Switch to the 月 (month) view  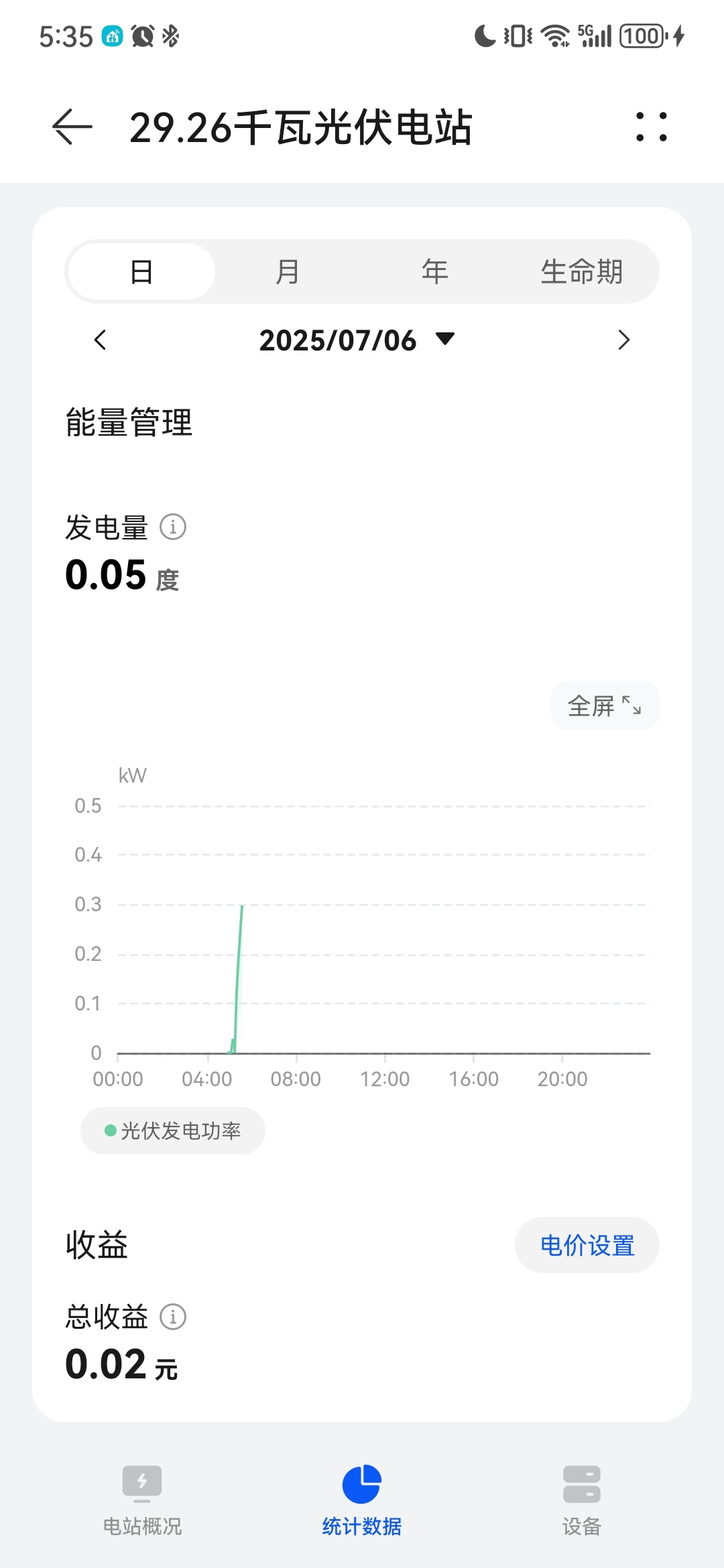click(288, 272)
